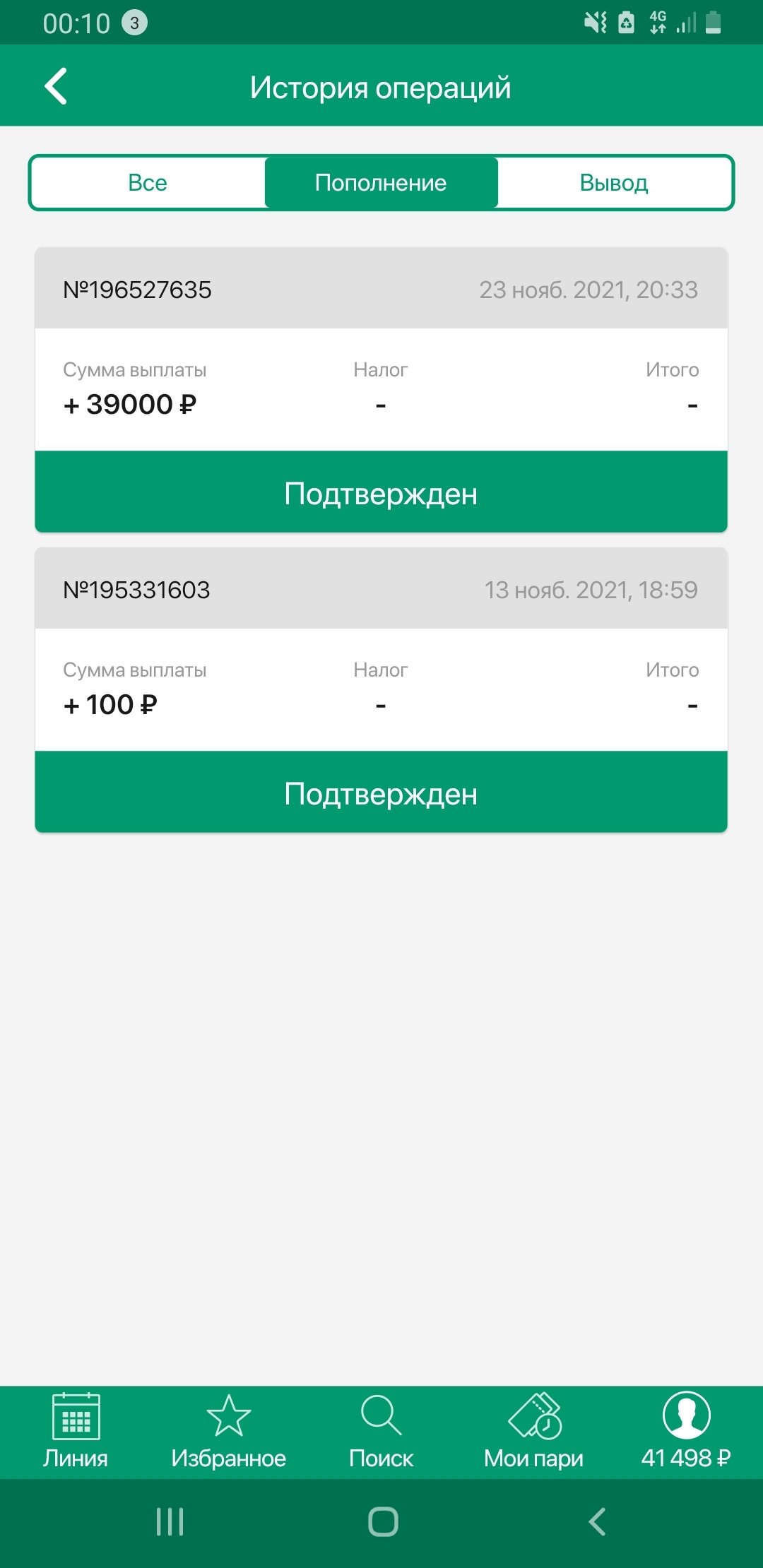Switch to the Вывод tab

point(614,183)
